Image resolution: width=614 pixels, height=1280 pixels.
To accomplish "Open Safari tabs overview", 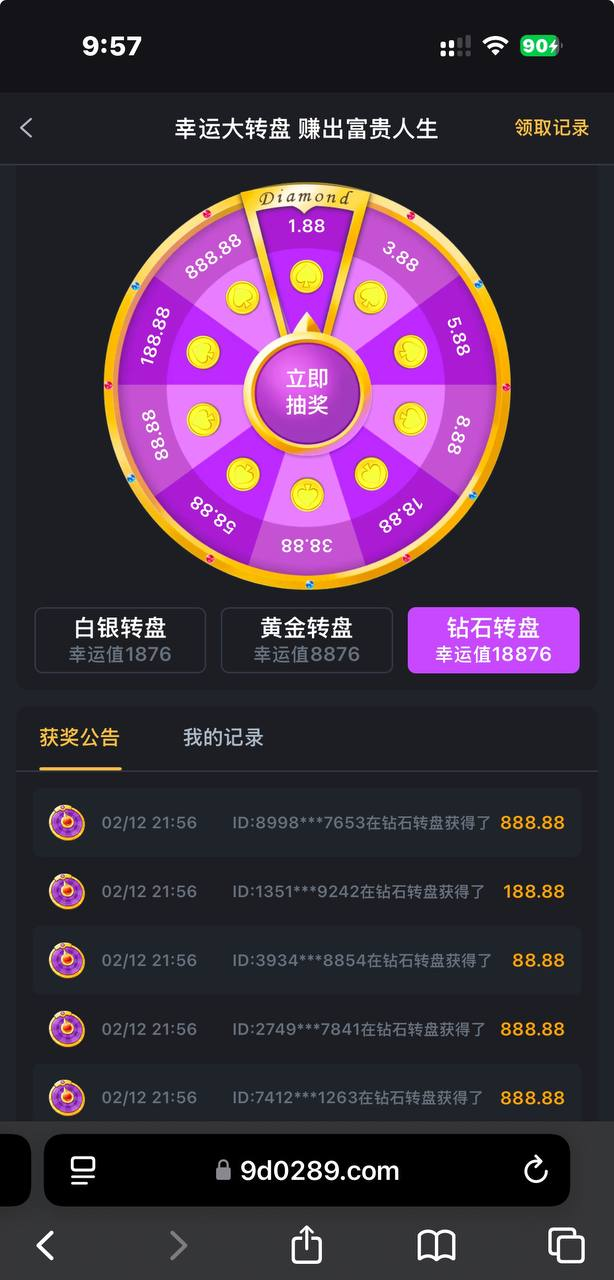I will tap(566, 1245).
